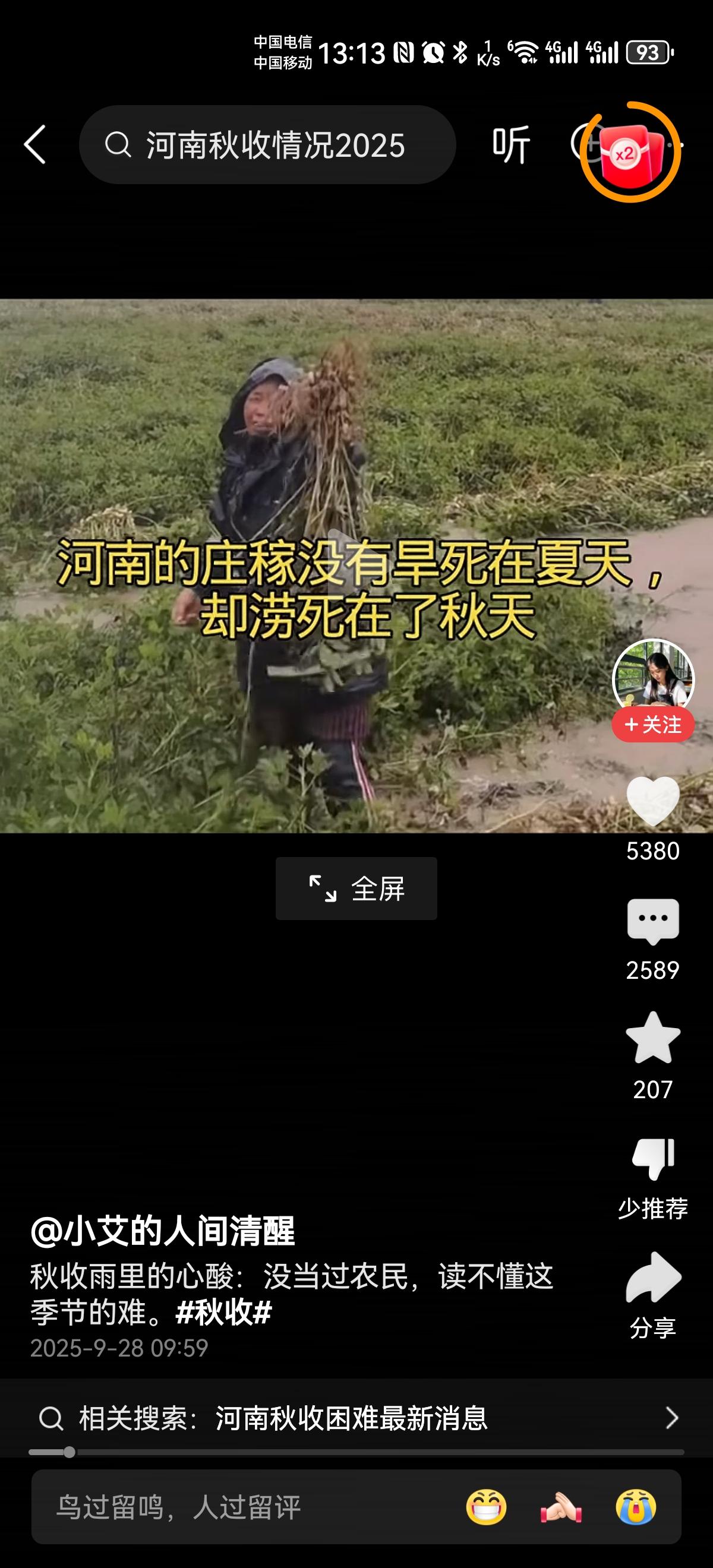The image size is (713, 1568).
Task: Go back using the top-left arrow
Action: click(x=35, y=145)
